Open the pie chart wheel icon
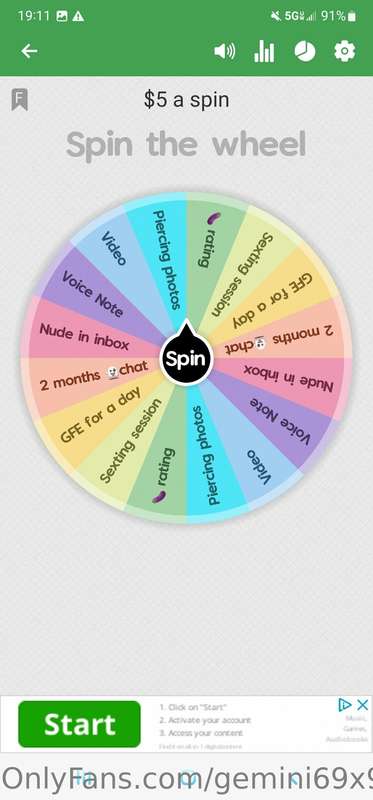373x800 pixels. [x=305, y=52]
